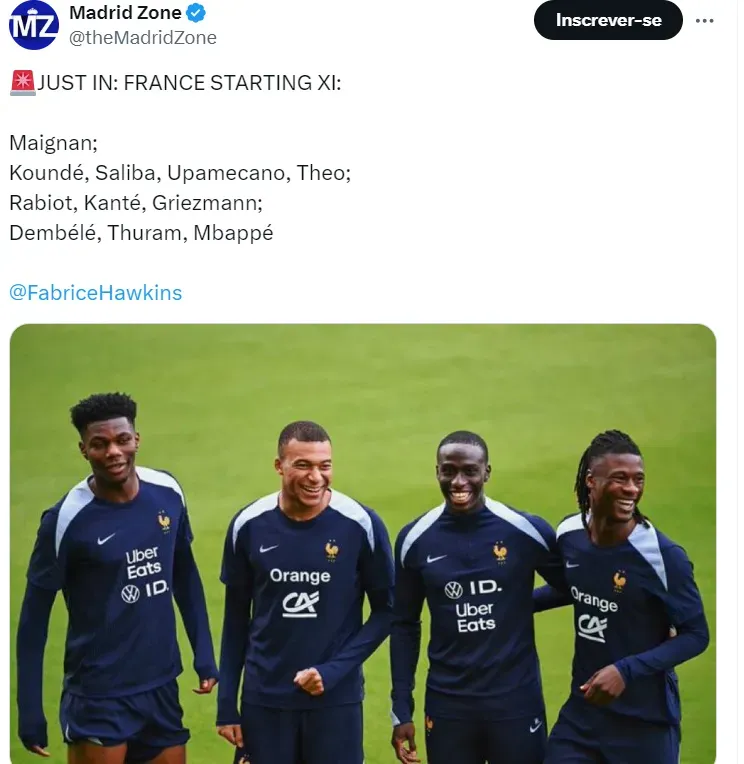
Task: Open the tweet's three-dot overflow menu
Action: point(705,20)
